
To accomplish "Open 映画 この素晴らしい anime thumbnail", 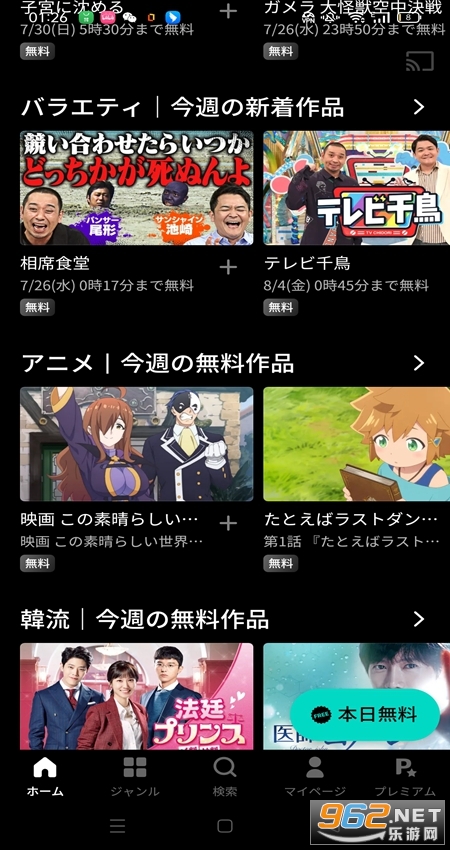I will coord(137,444).
